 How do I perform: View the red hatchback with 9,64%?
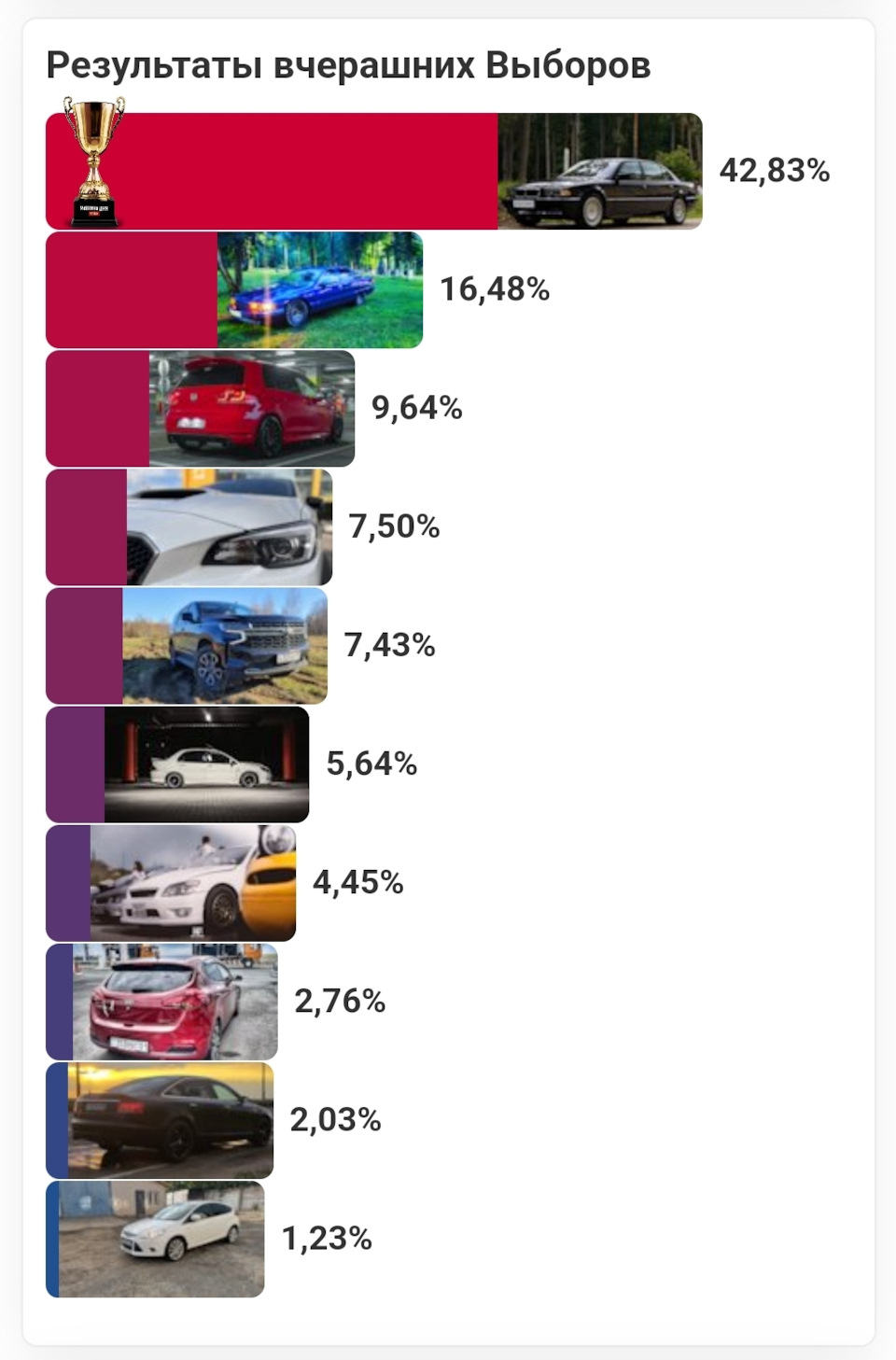pyautogui.click(x=251, y=408)
